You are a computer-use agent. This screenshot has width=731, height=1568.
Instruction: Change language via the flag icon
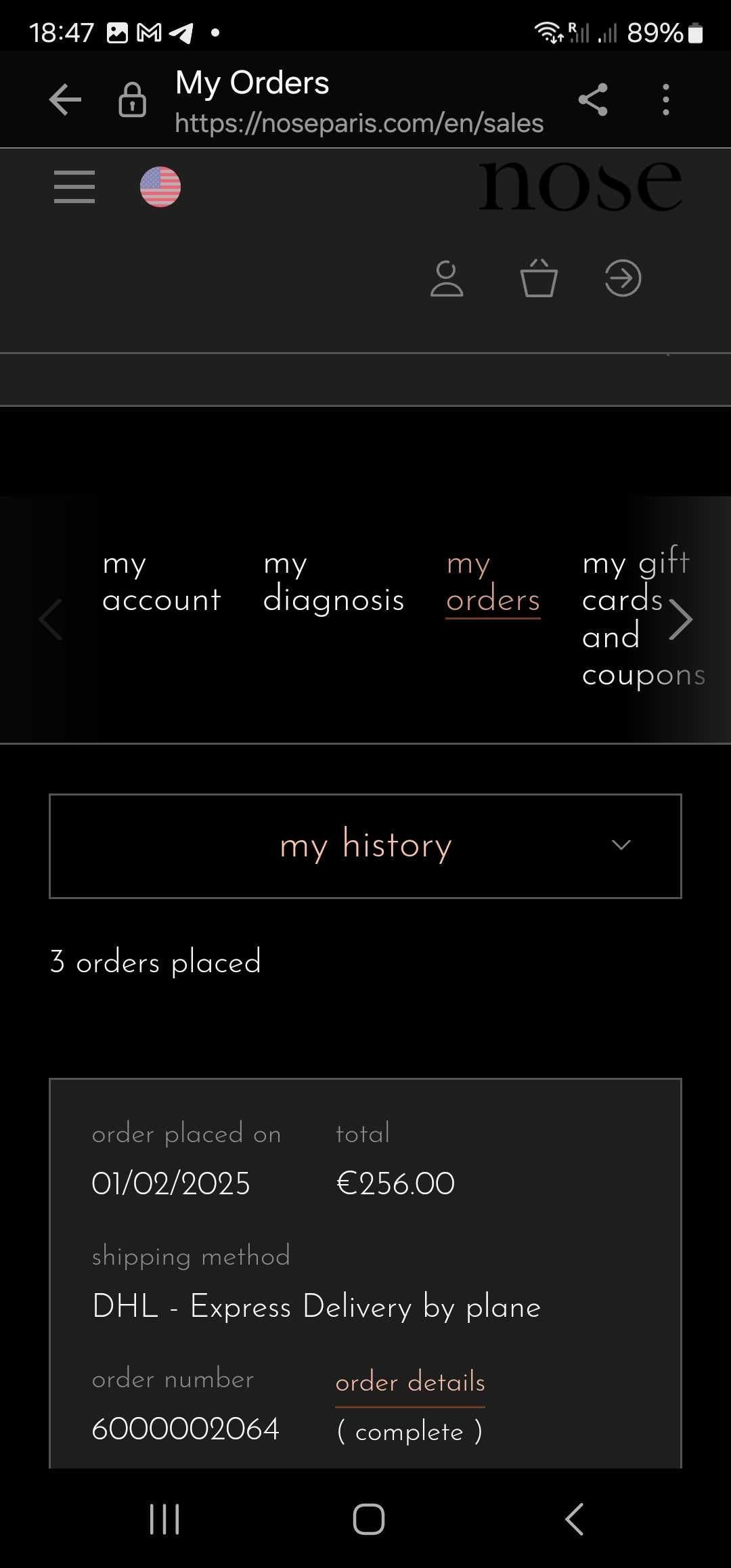click(x=160, y=187)
